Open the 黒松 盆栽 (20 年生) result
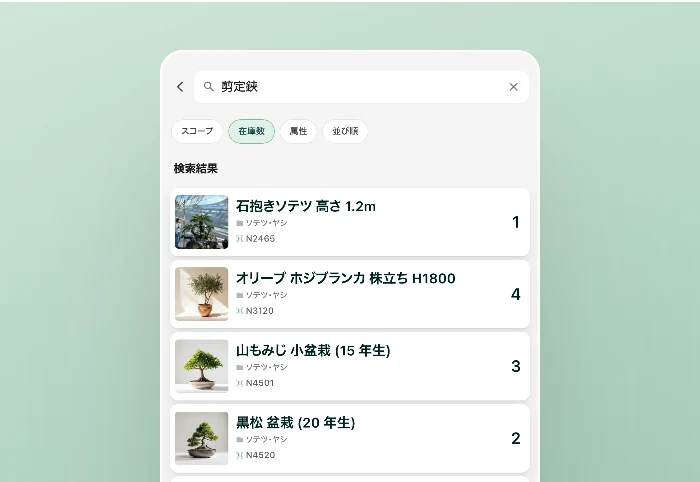 coord(350,438)
